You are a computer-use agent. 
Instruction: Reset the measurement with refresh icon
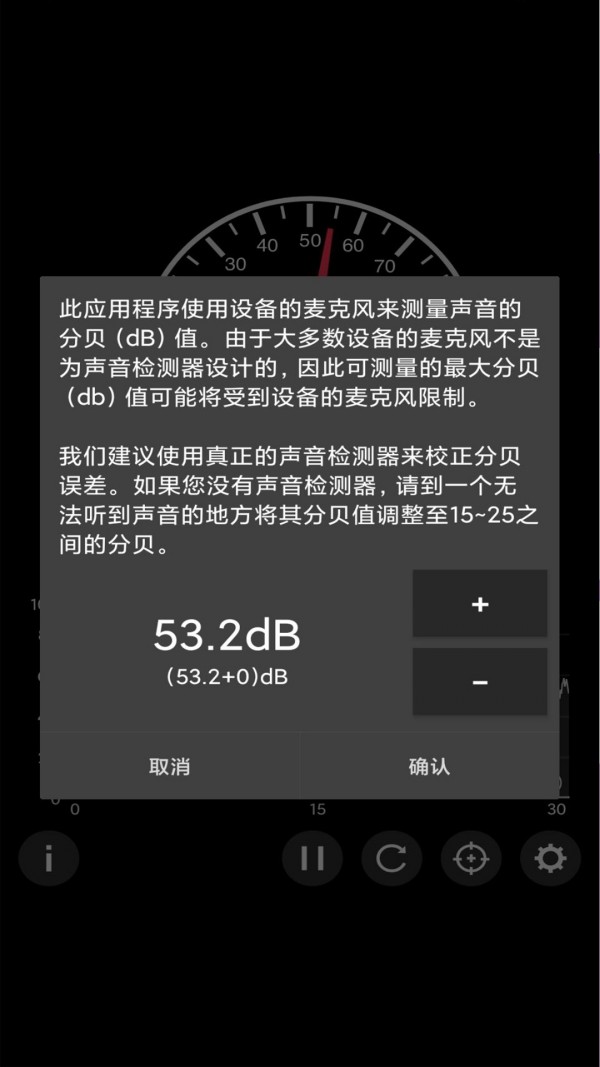pos(391,858)
